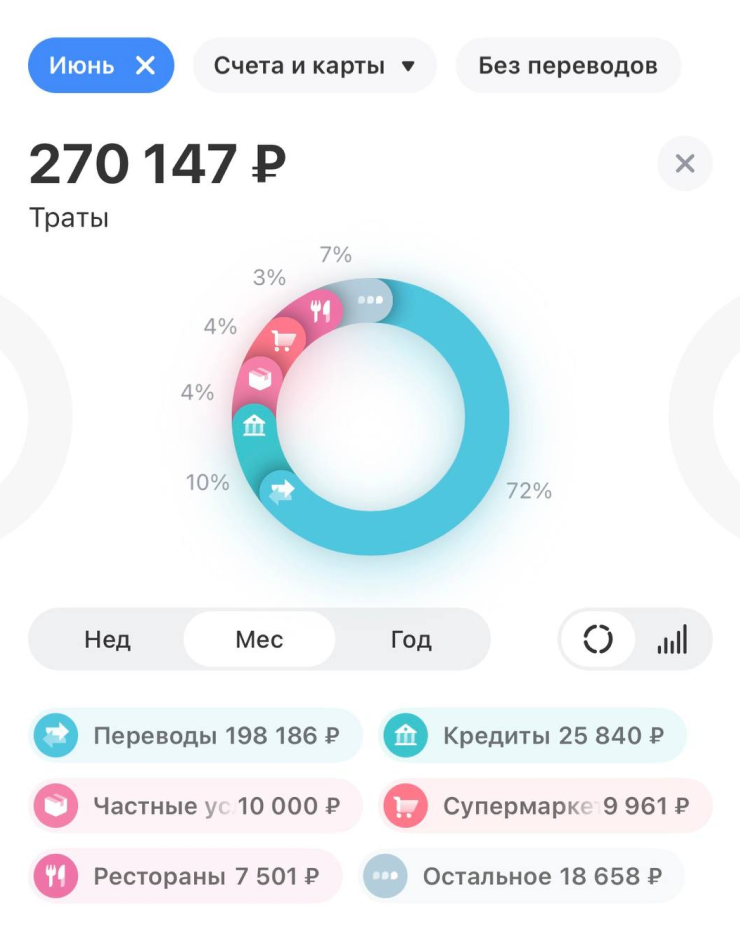Close the spending analytics screen
Screen dimensions: 740x942
pyautogui.click(x=685, y=163)
